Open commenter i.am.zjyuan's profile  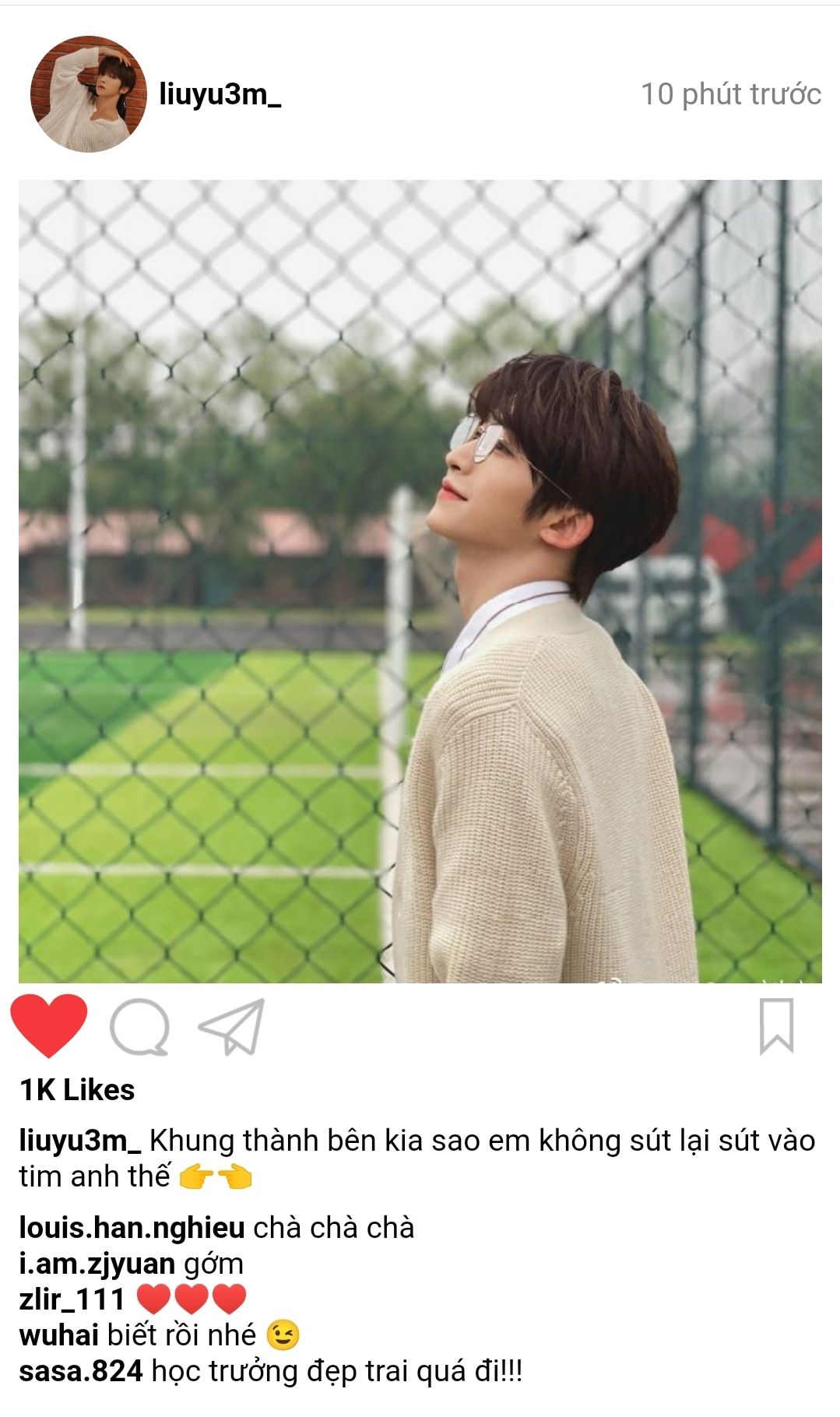coord(97,1264)
